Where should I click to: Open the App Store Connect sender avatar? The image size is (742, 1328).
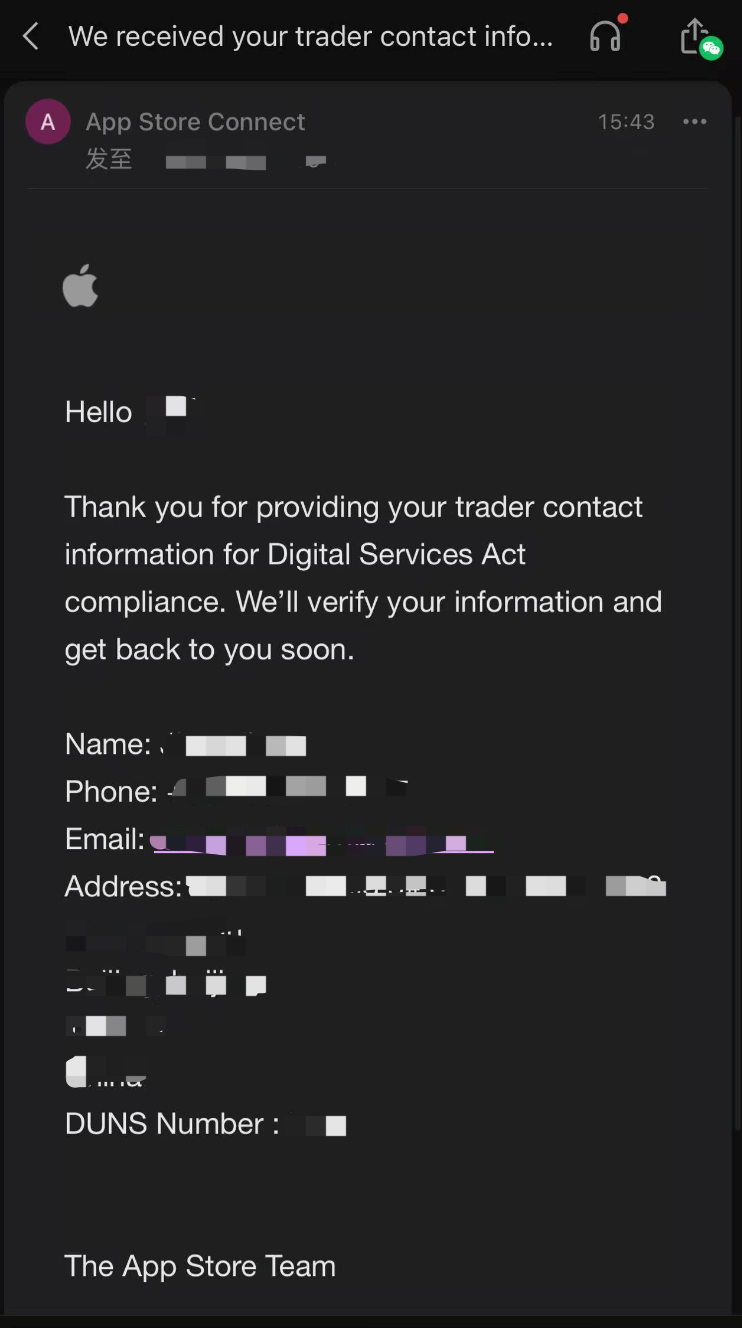coord(47,122)
